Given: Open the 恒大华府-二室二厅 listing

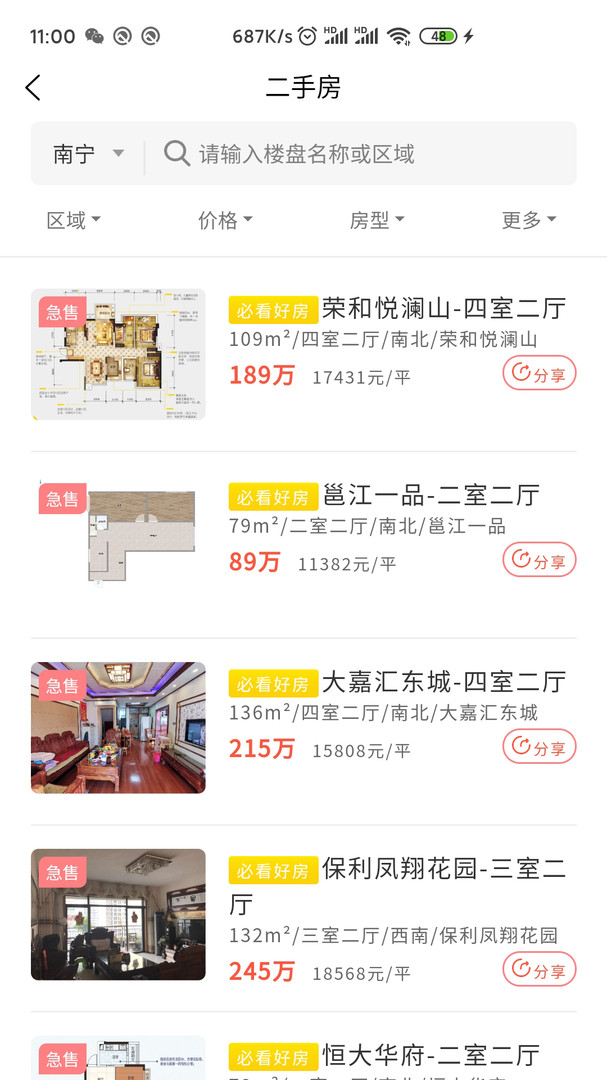Looking at the screenshot, I should point(430,1056).
